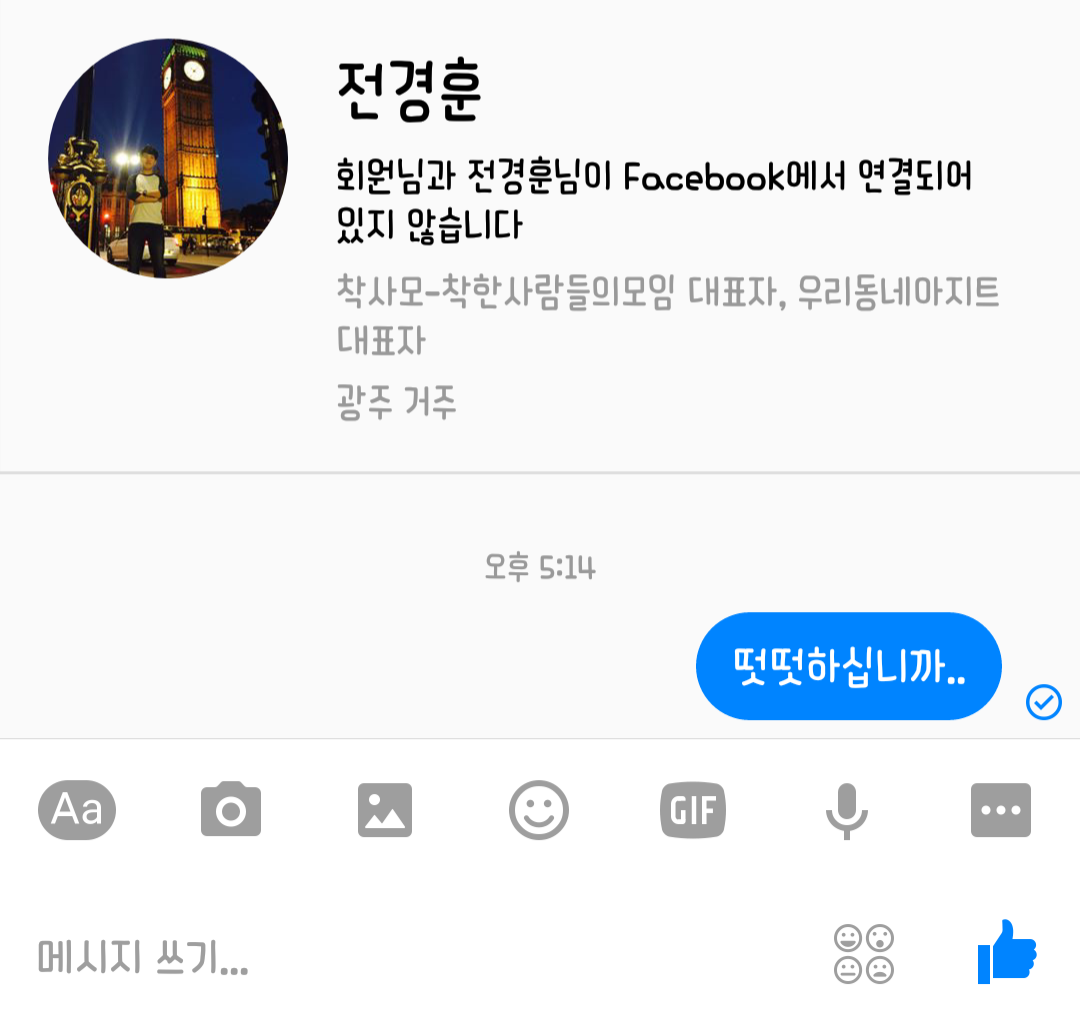Open the photo gallery picker
The image size is (1080, 1026).
point(385,809)
